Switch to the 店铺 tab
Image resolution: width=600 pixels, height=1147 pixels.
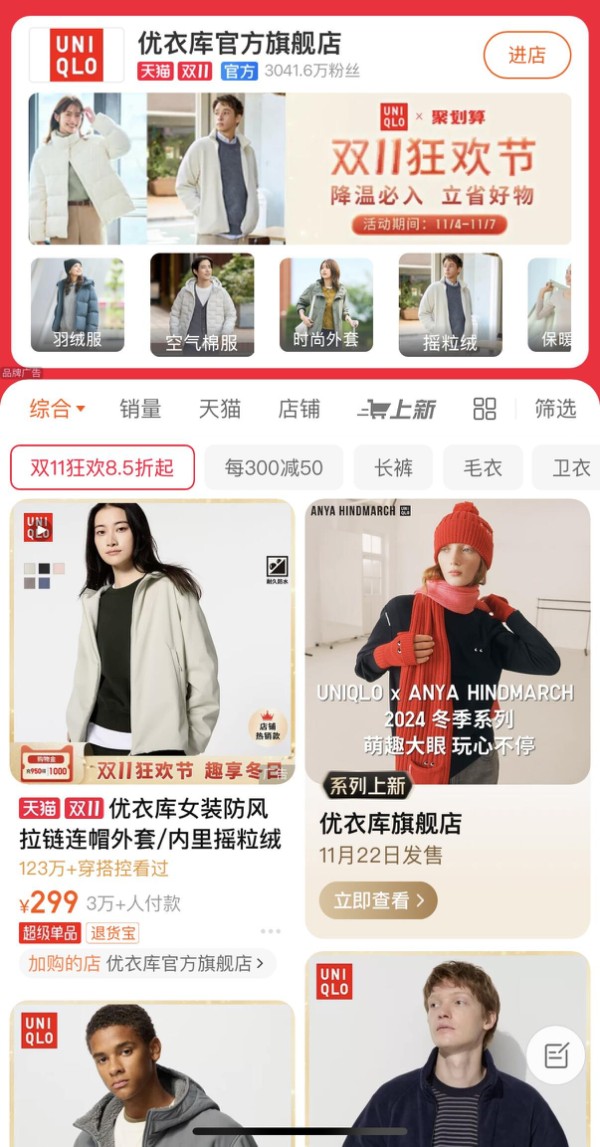pyautogui.click(x=298, y=408)
